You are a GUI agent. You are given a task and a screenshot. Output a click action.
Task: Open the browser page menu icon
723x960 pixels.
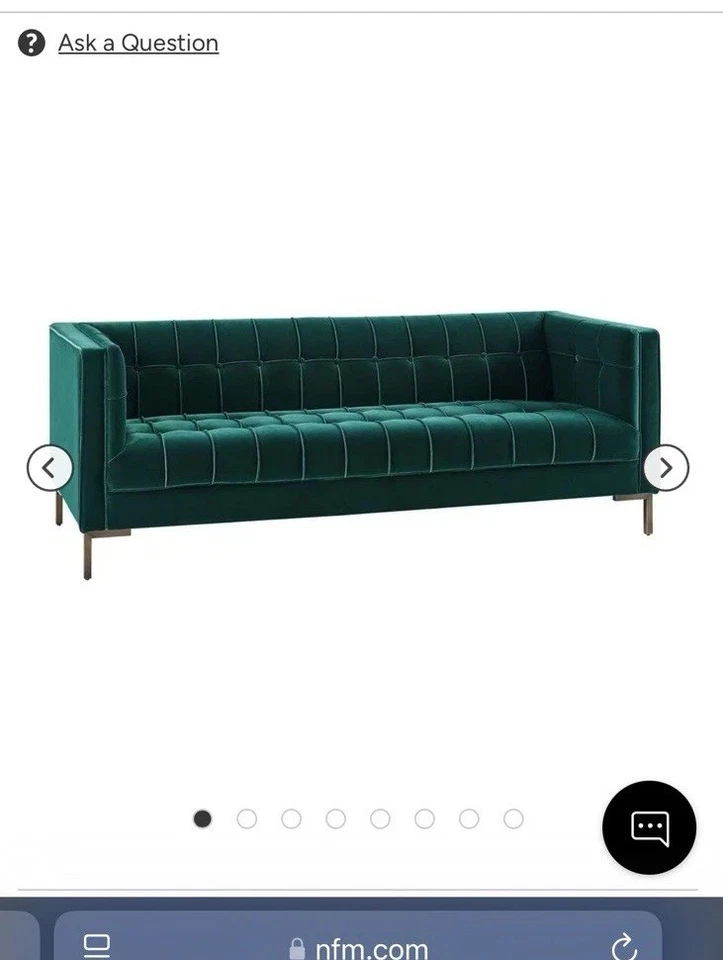click(x=97, y=946)
